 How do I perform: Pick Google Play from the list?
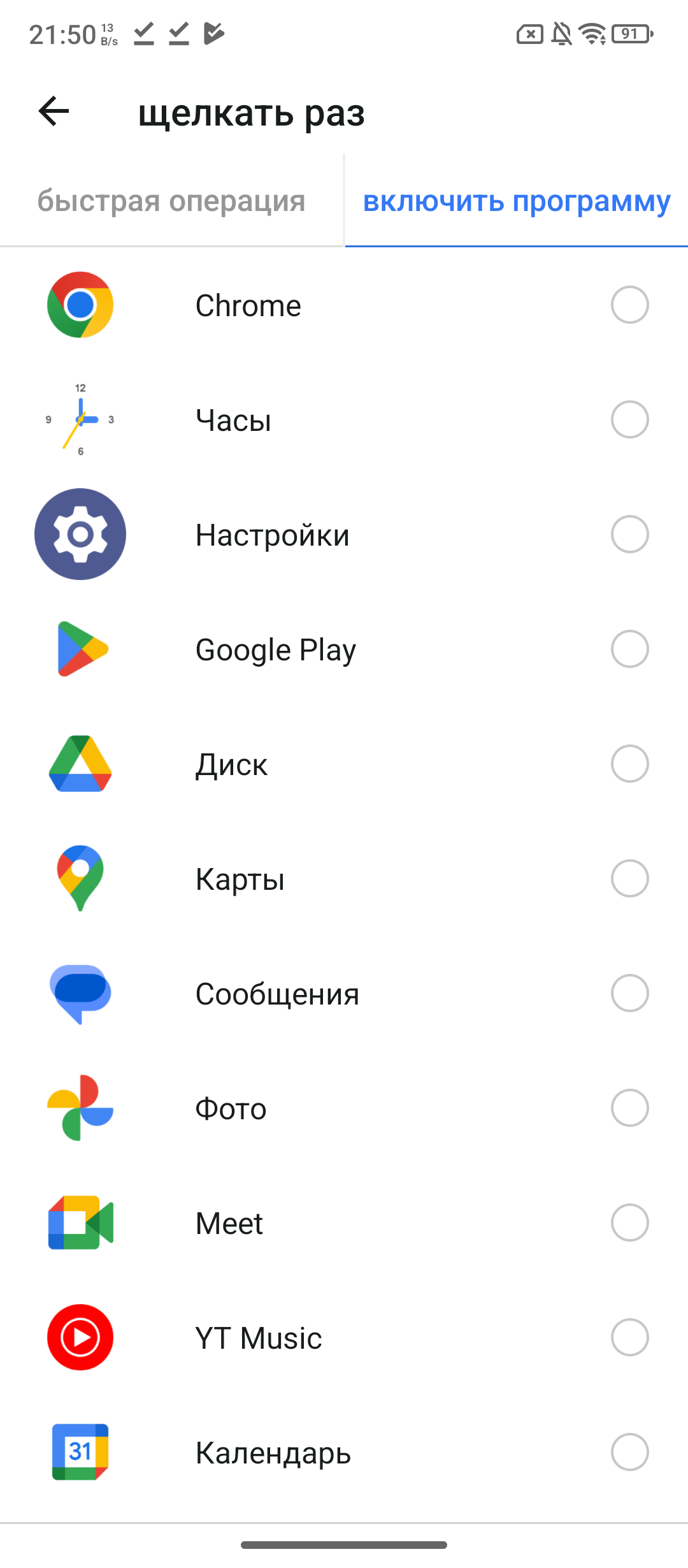coord(629,650)
